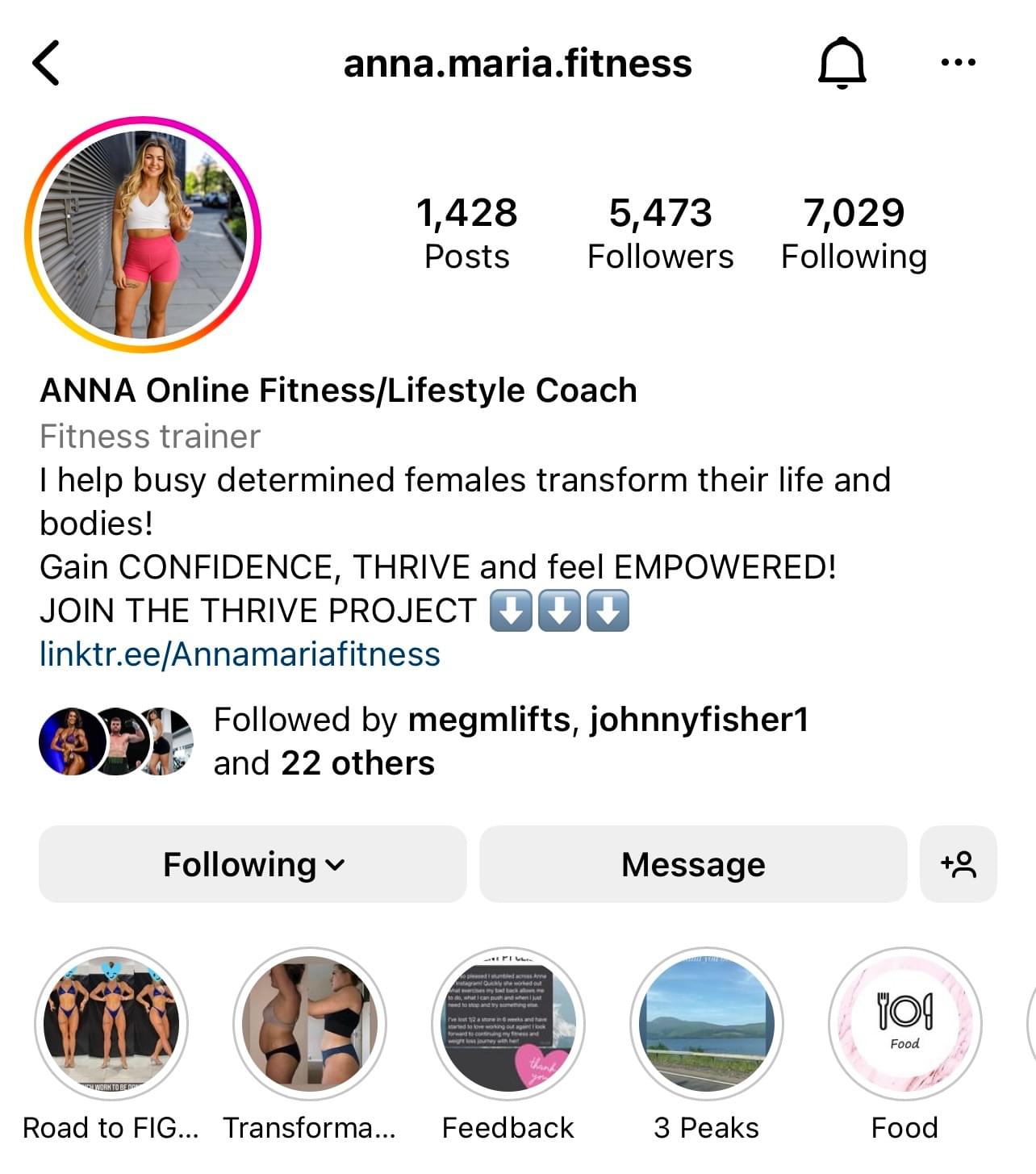Go back using the back arrow
The image size is (1036, 1174).
(47, 63)
